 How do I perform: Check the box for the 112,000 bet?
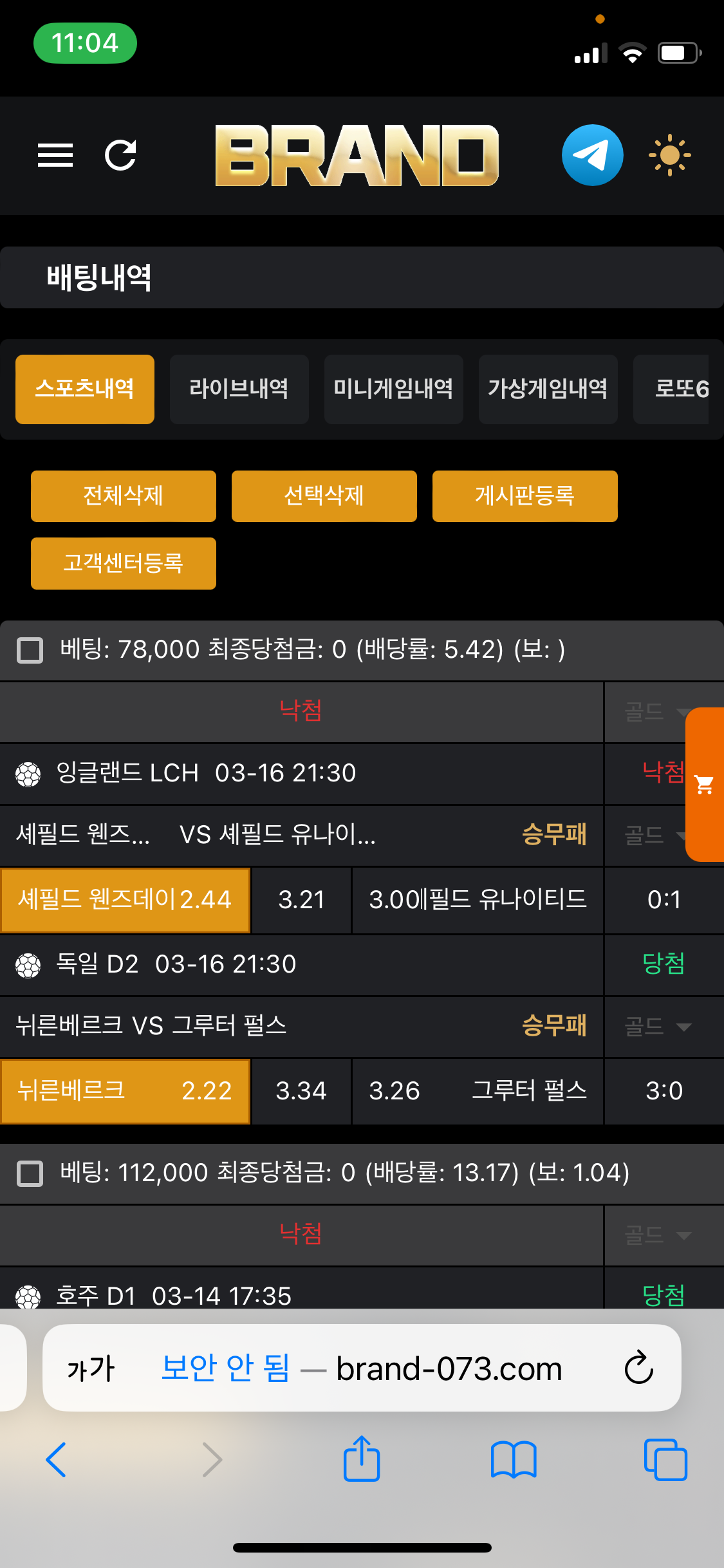pyautogui.click(x=30, y=1173)
